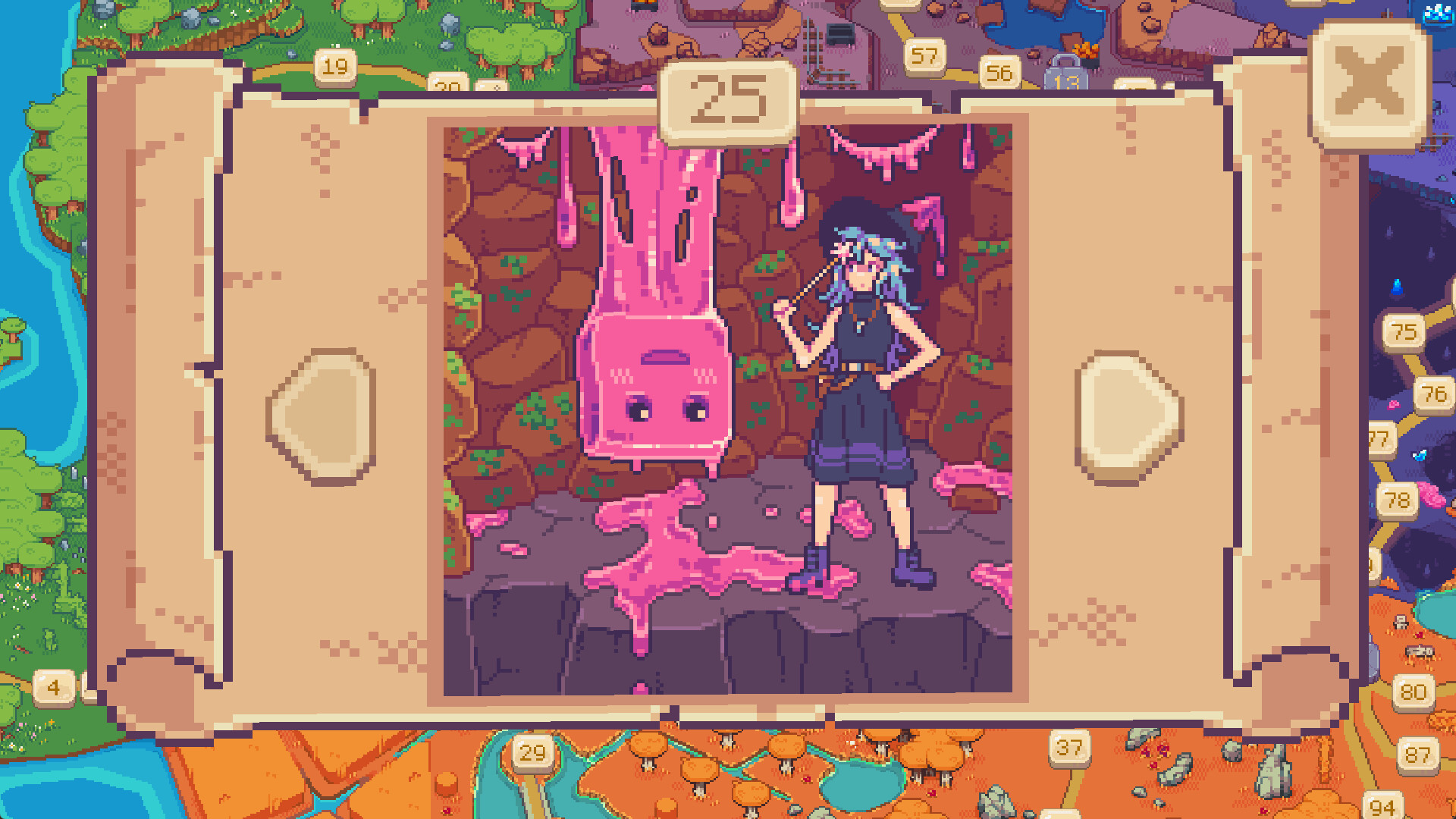
Task: Select level 37 on the map
Action: (x=1069, y=748)
